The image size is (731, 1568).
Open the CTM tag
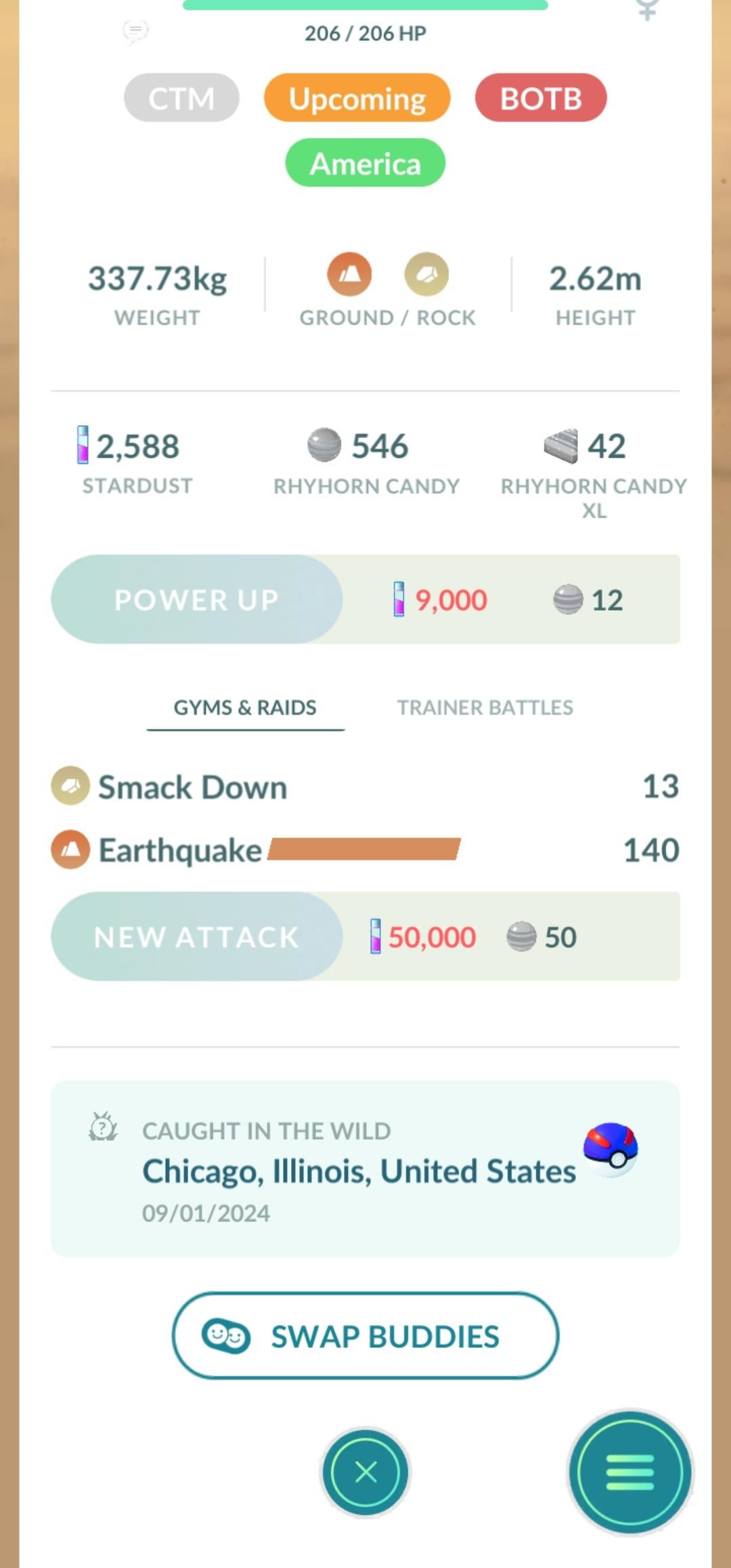(x=181, y=98)
